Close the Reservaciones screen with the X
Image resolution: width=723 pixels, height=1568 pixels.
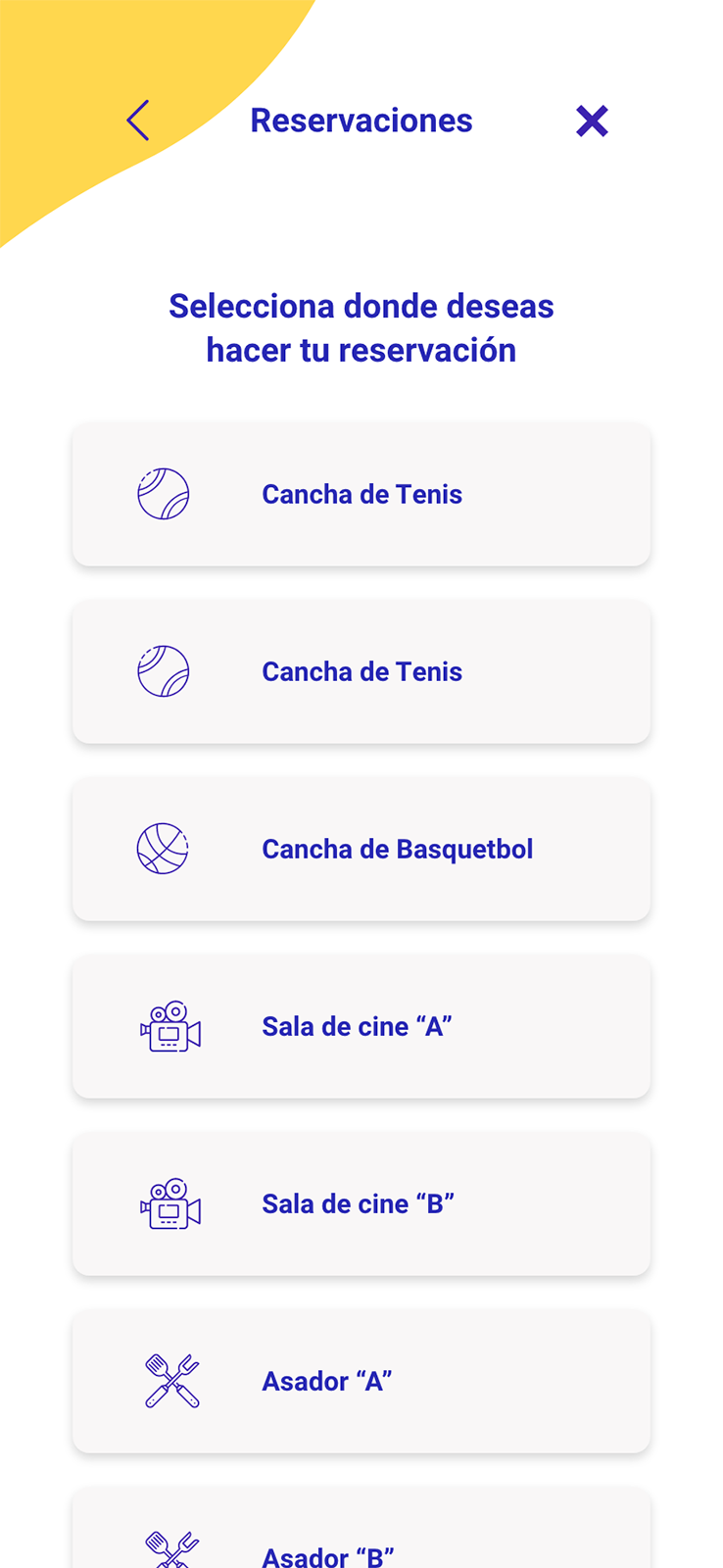pyautogui.click(x=592, y=120)
